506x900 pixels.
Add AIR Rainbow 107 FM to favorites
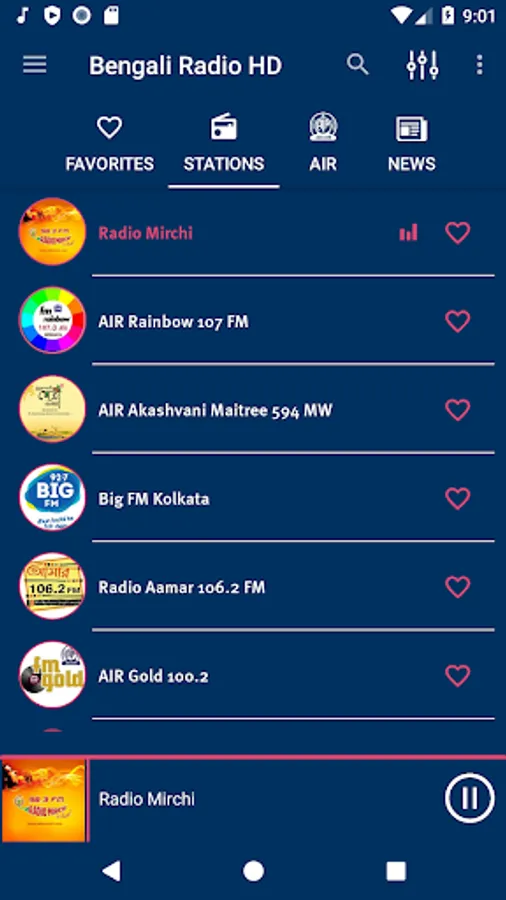pyautogui.click(x=458, y=321)
